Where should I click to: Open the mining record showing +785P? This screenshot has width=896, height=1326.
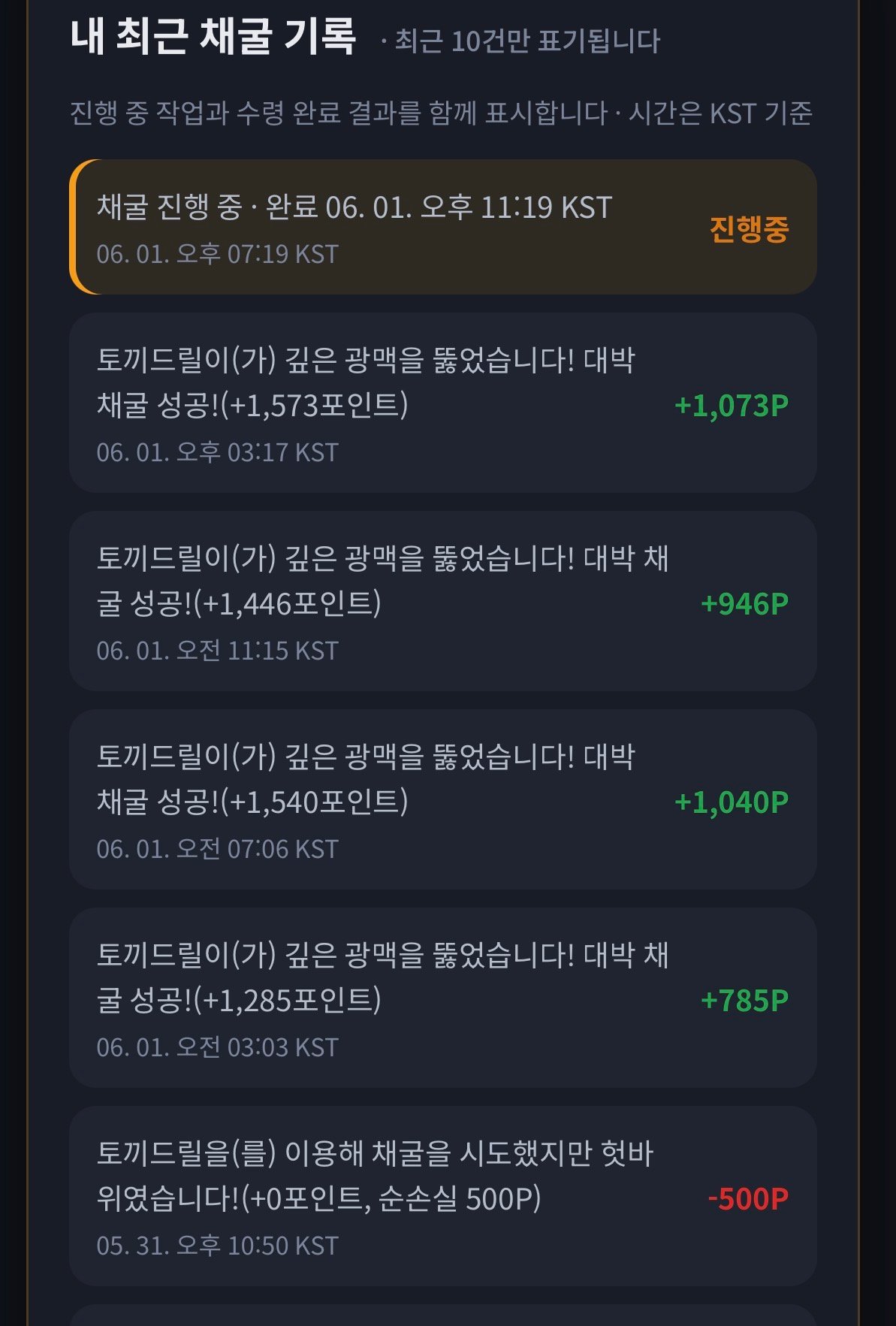[x=442, y=998]
